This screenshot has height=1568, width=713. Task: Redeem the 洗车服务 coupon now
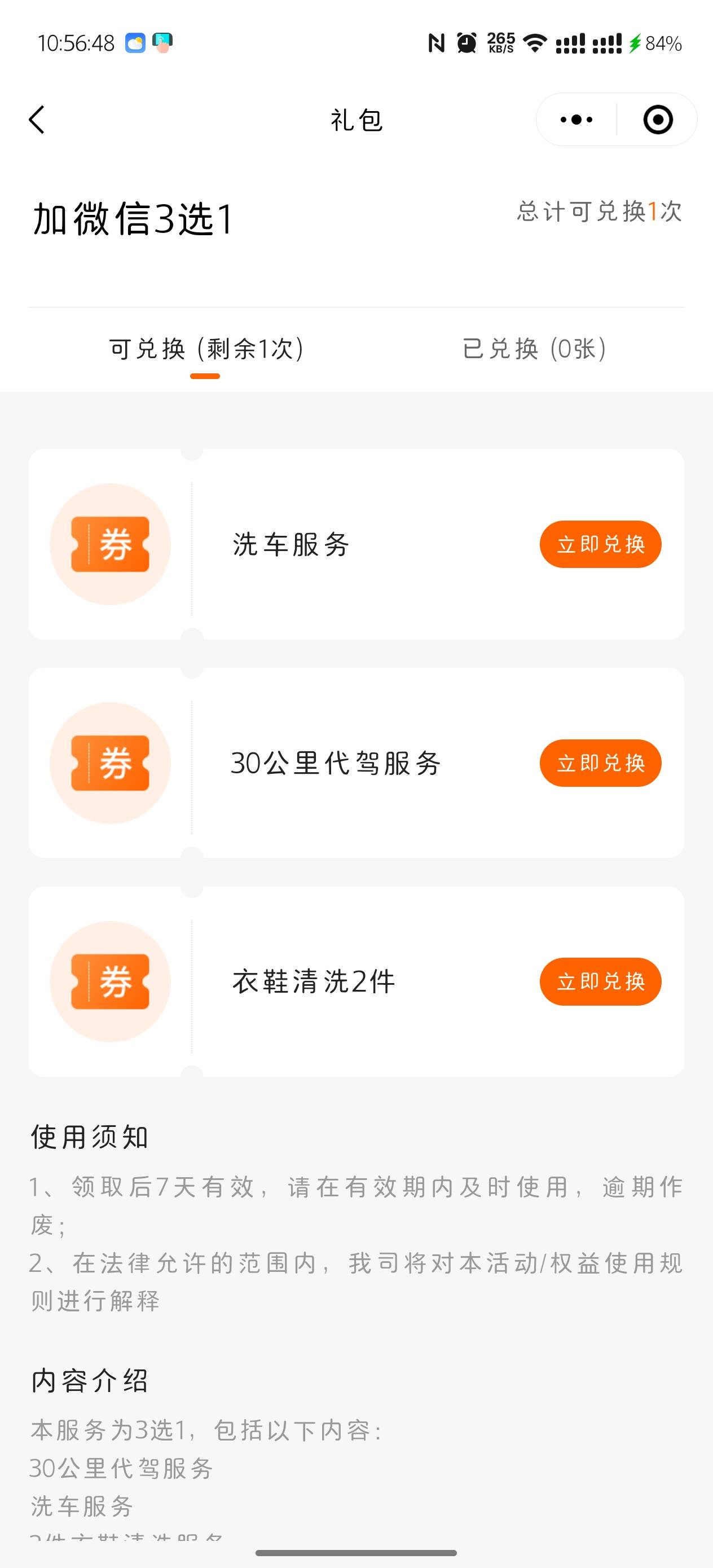[x=600, y=544]
